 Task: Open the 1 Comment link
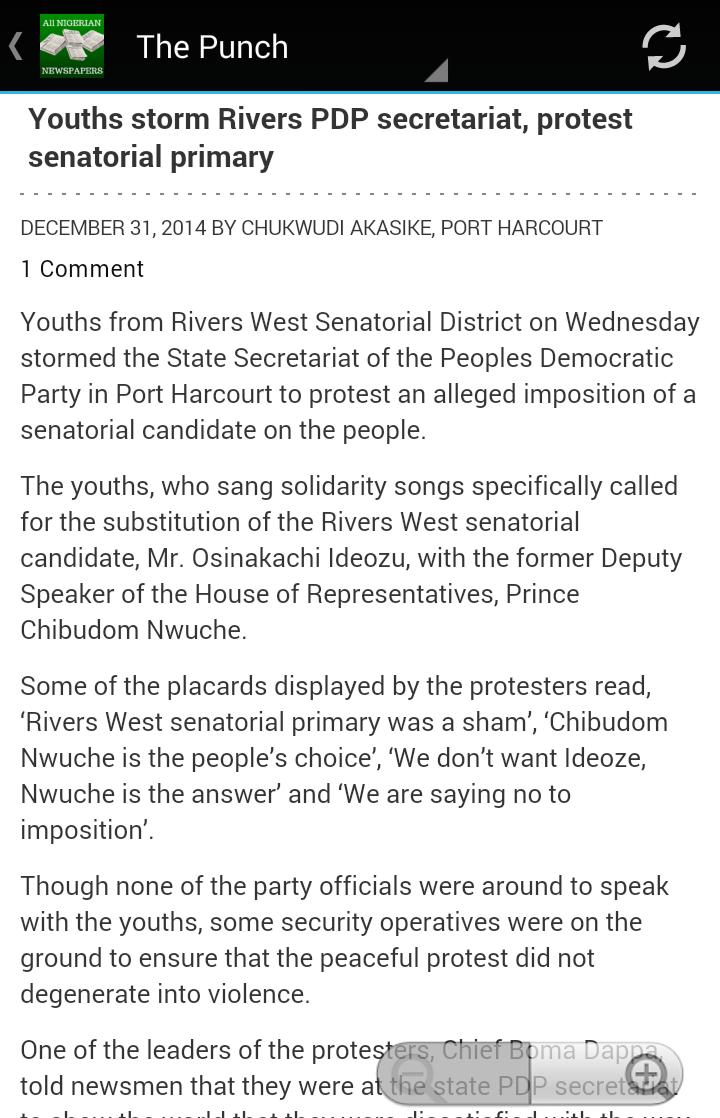pyautogui.click(x=82, y=269)
